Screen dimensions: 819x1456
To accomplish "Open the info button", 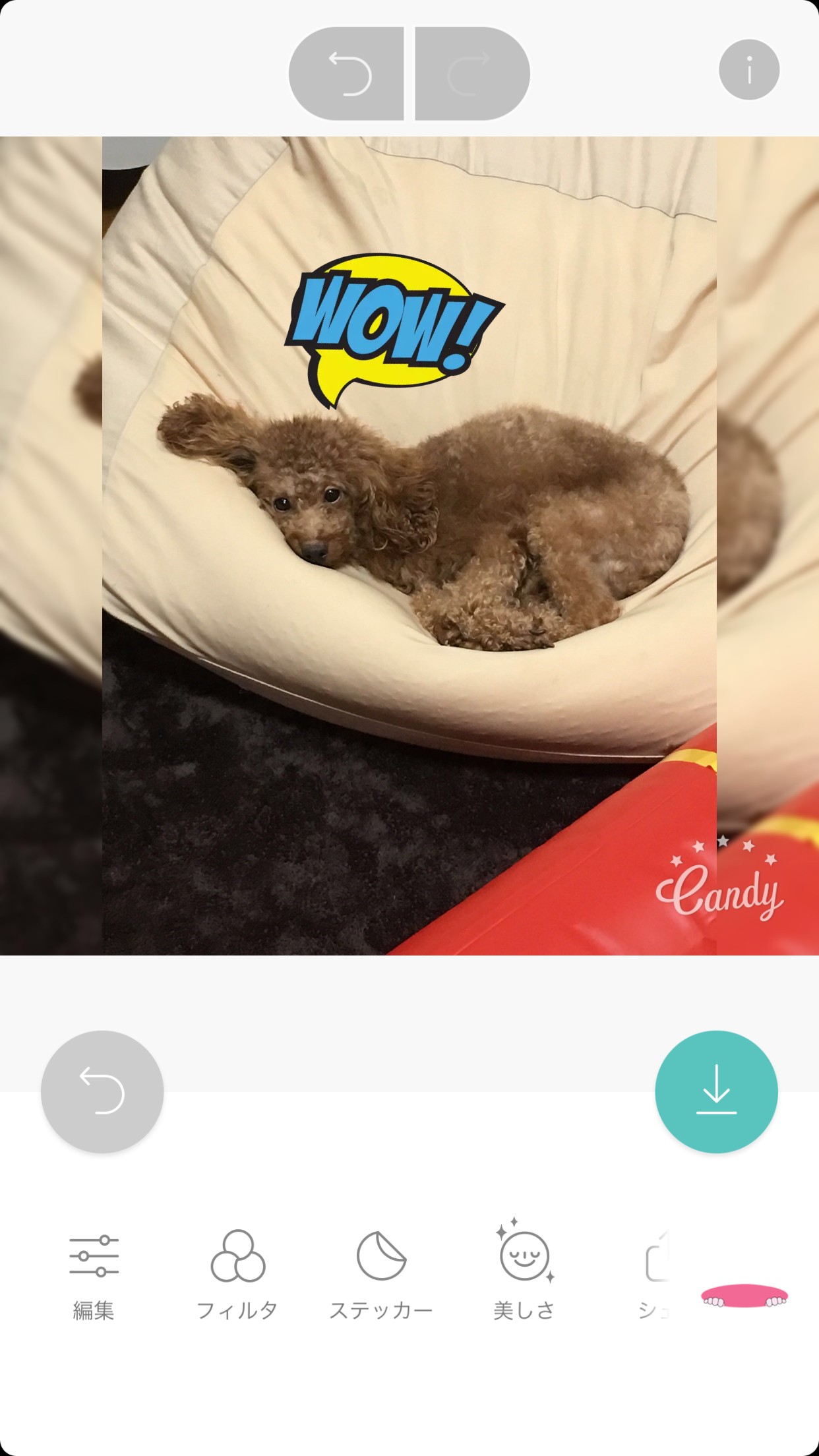I will pos(749,70).
